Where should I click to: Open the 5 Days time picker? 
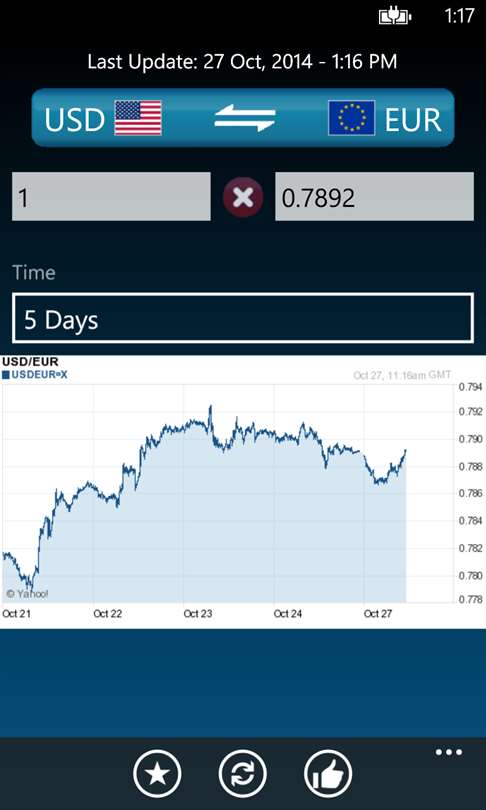point(243,318)
